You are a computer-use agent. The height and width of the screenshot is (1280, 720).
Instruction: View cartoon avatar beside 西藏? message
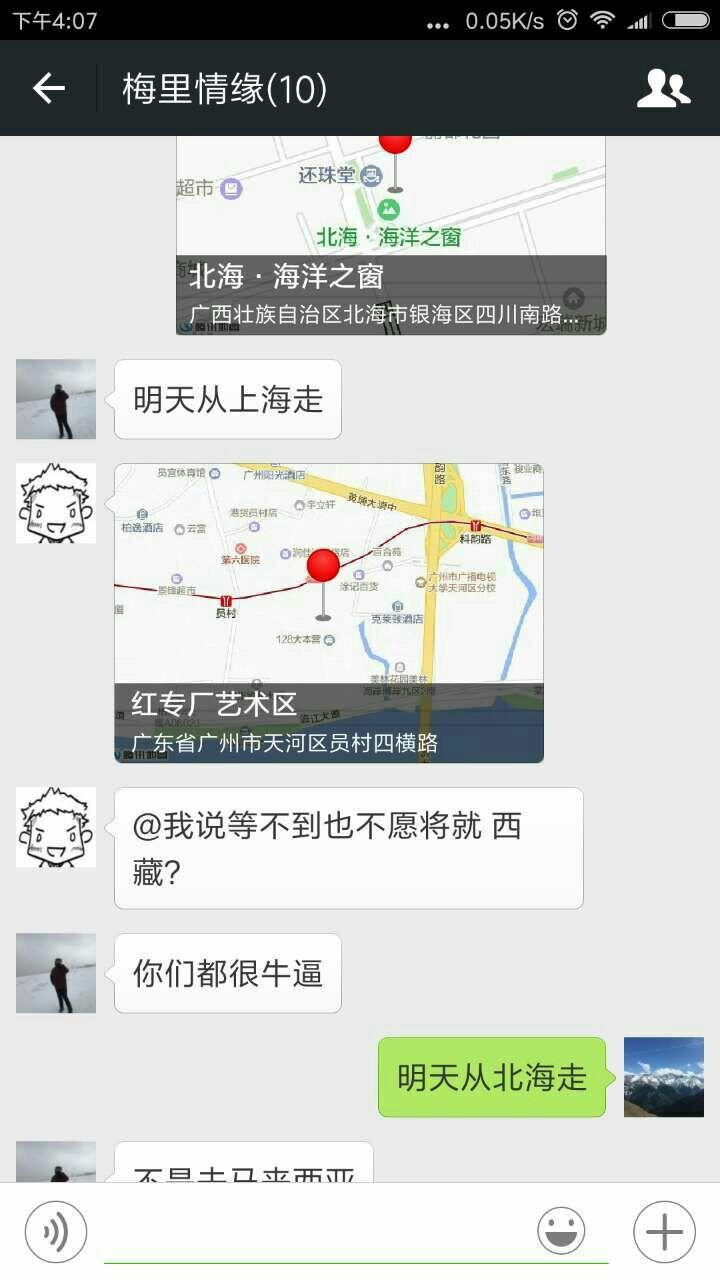56,827
